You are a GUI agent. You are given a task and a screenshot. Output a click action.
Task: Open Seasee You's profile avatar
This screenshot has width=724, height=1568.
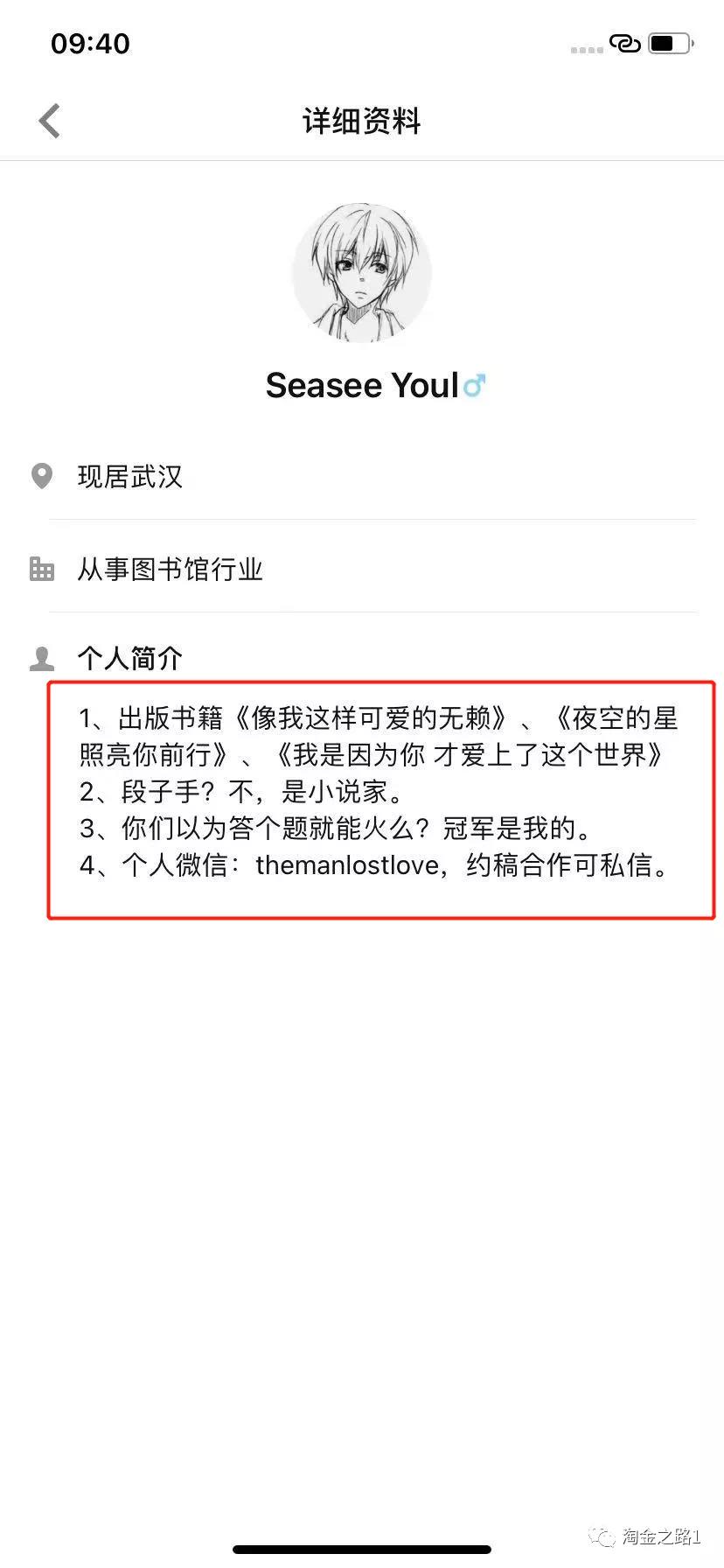pyautogui.click(x=361, y=272)
